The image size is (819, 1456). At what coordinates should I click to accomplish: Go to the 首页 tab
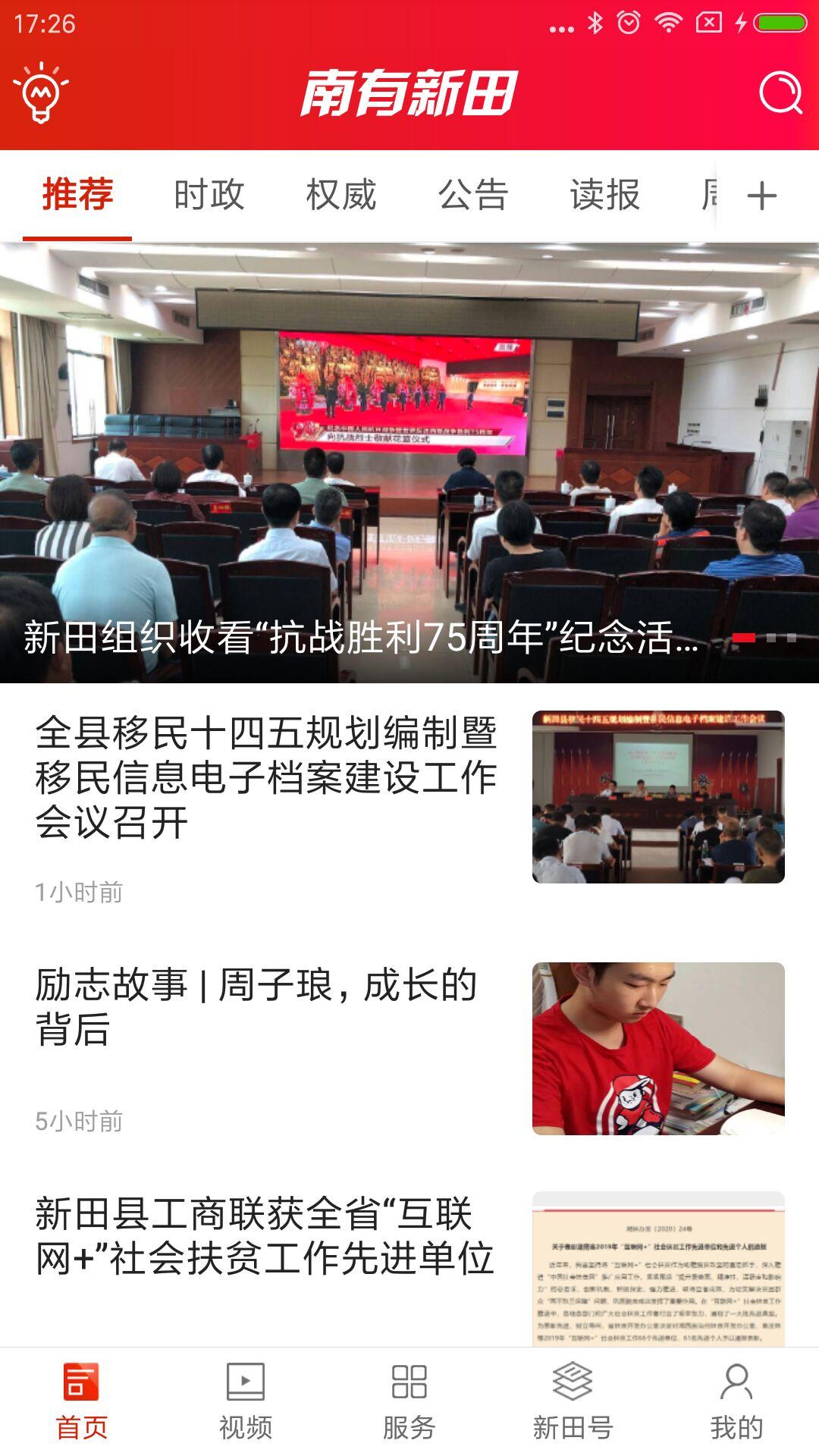tap(81, 1401)
